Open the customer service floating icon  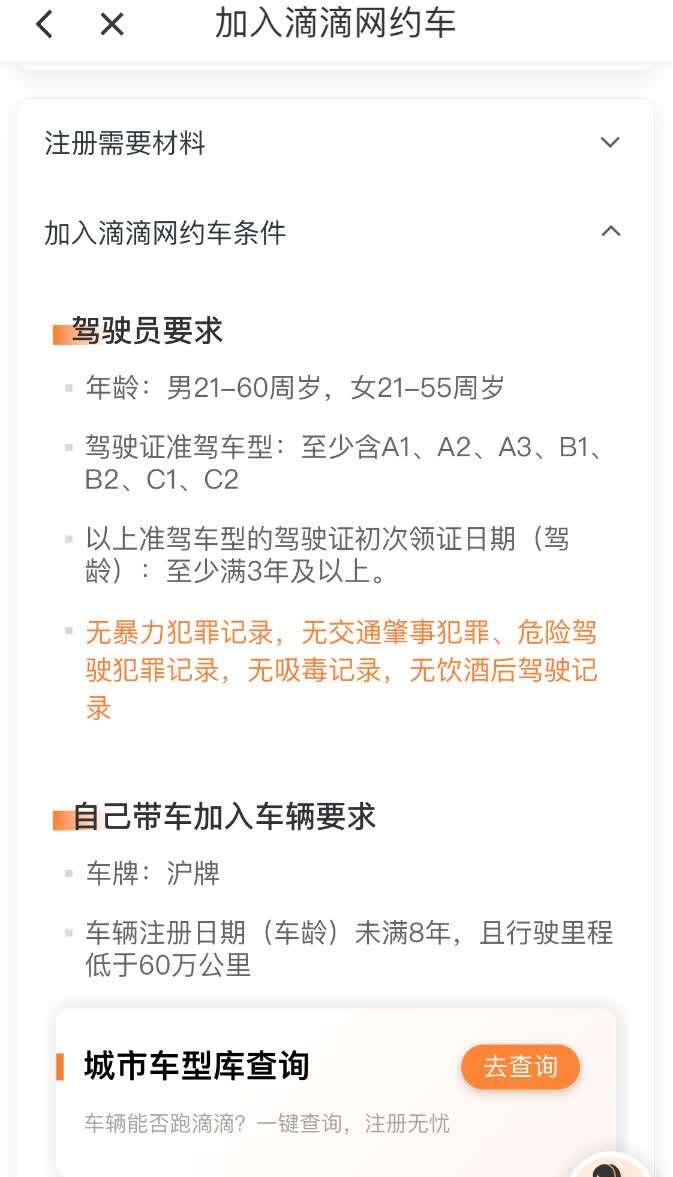tap(609, 1164)
